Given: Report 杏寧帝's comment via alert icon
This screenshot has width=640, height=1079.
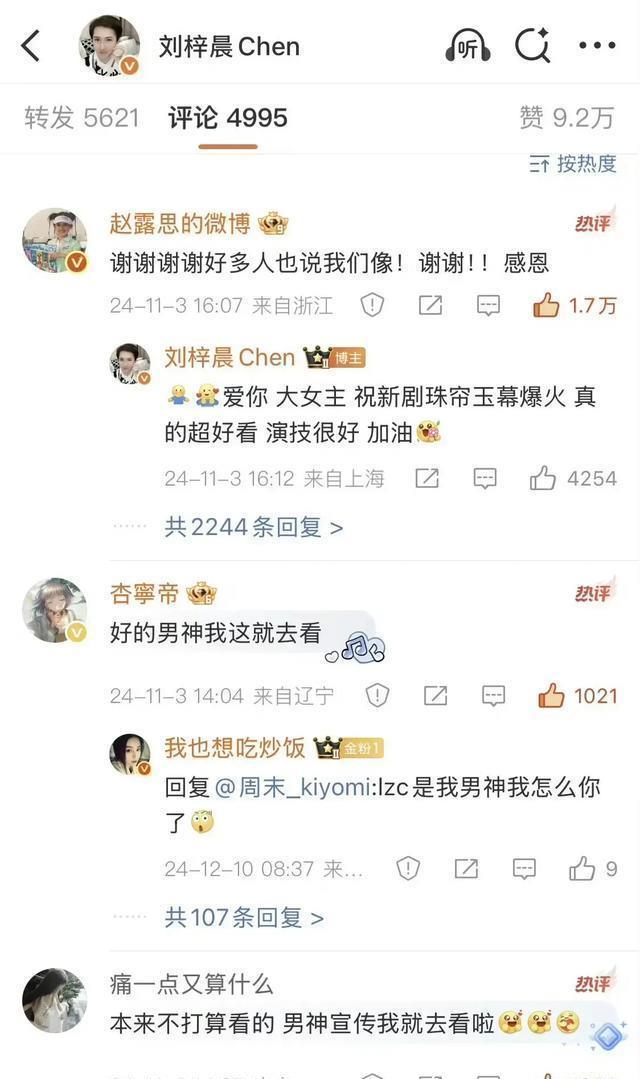Looking at the screenshot, I should 377,695.
